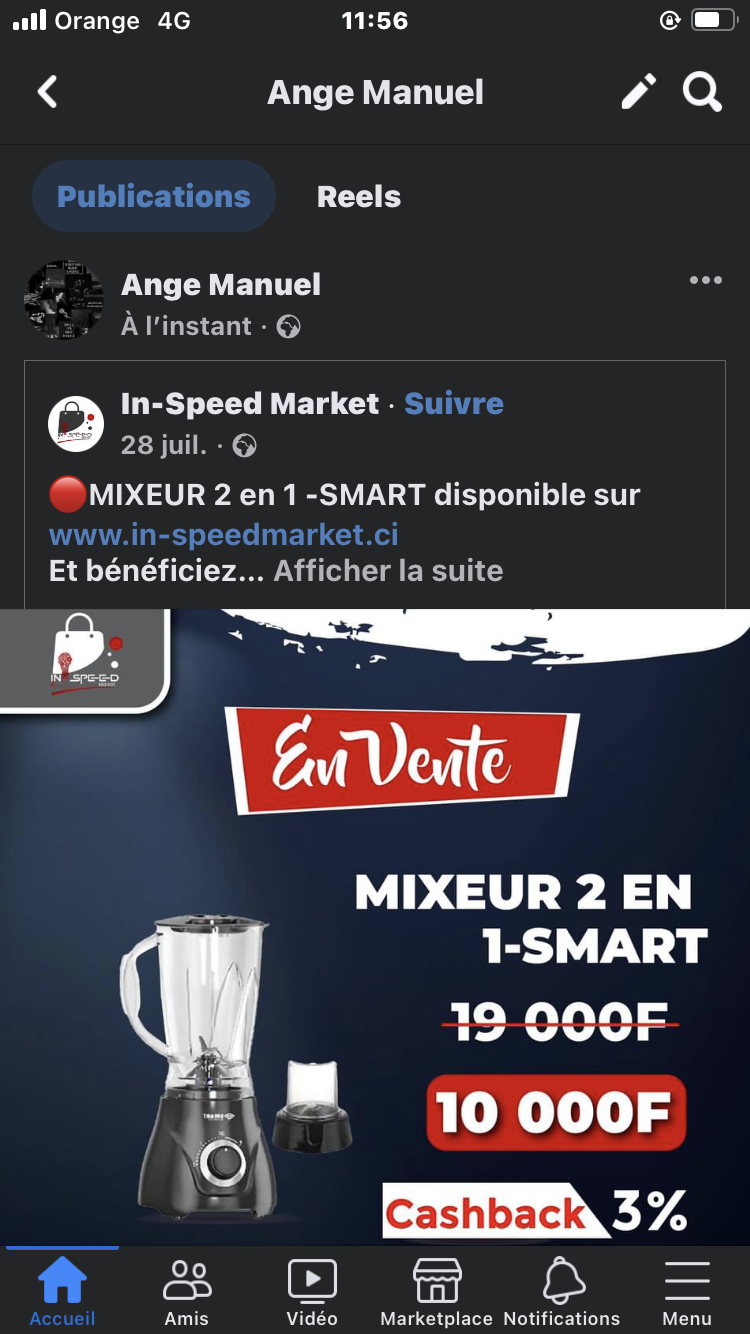Image resolution: width=750 pixels, height=1334 pixels.
Task: Open search with the magnifier icon
Action: coord(702,92)
